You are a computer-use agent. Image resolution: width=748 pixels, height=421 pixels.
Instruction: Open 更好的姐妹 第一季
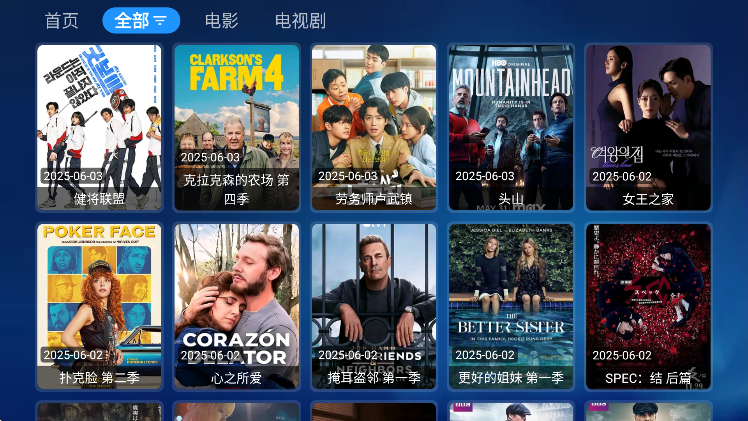point(511,305)
